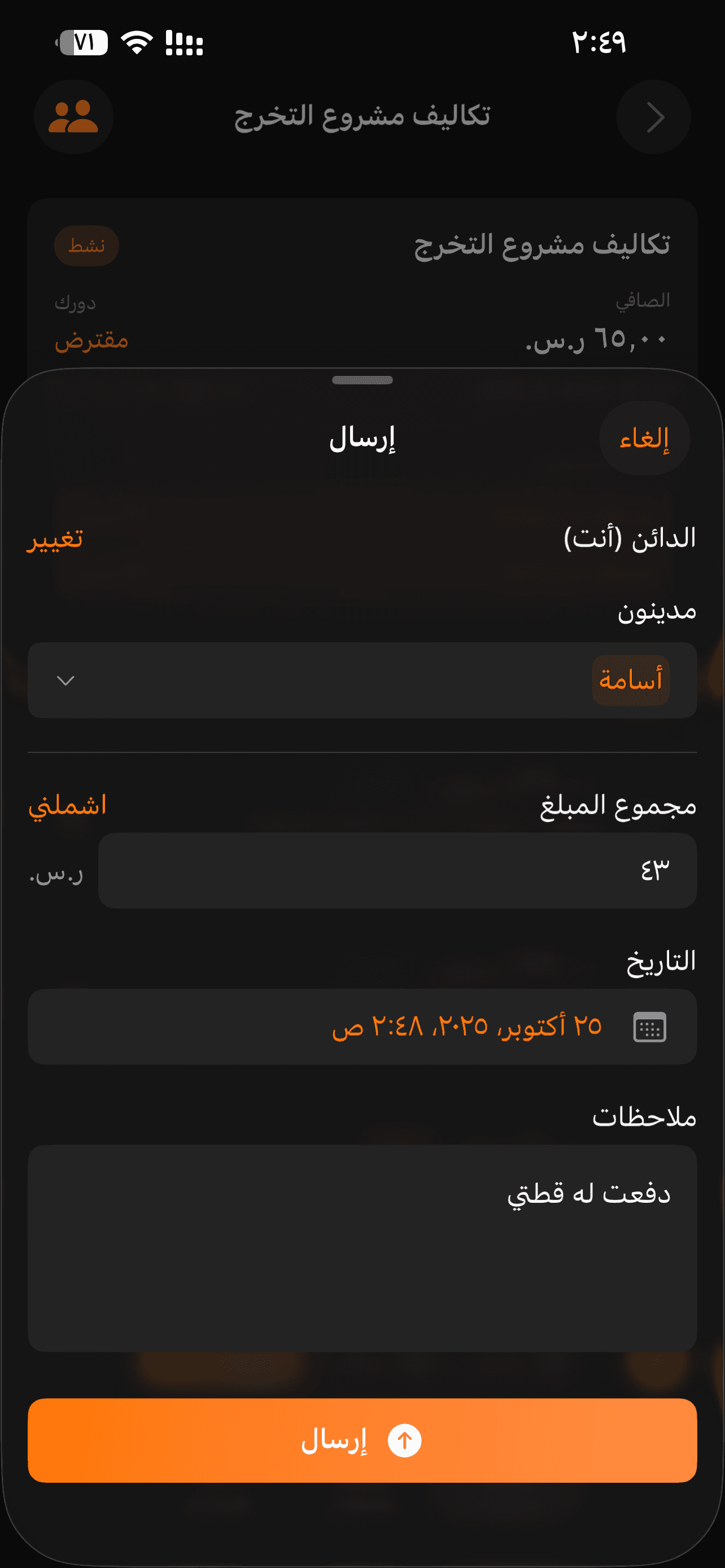
Task: Tap the group members icon at top left
Action: click(x=72, y=116)
